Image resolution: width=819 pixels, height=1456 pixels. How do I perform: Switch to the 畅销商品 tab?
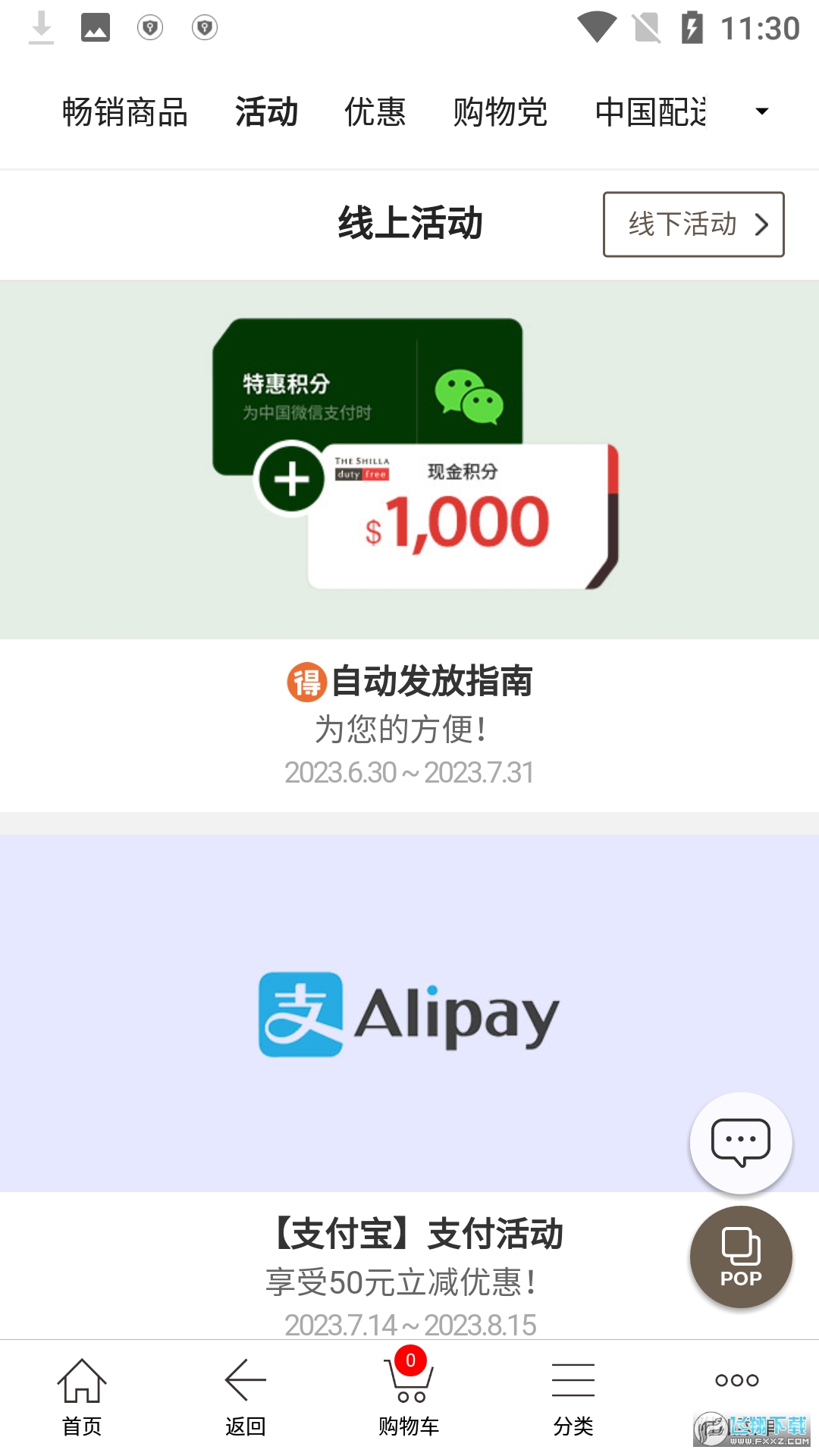125,112
